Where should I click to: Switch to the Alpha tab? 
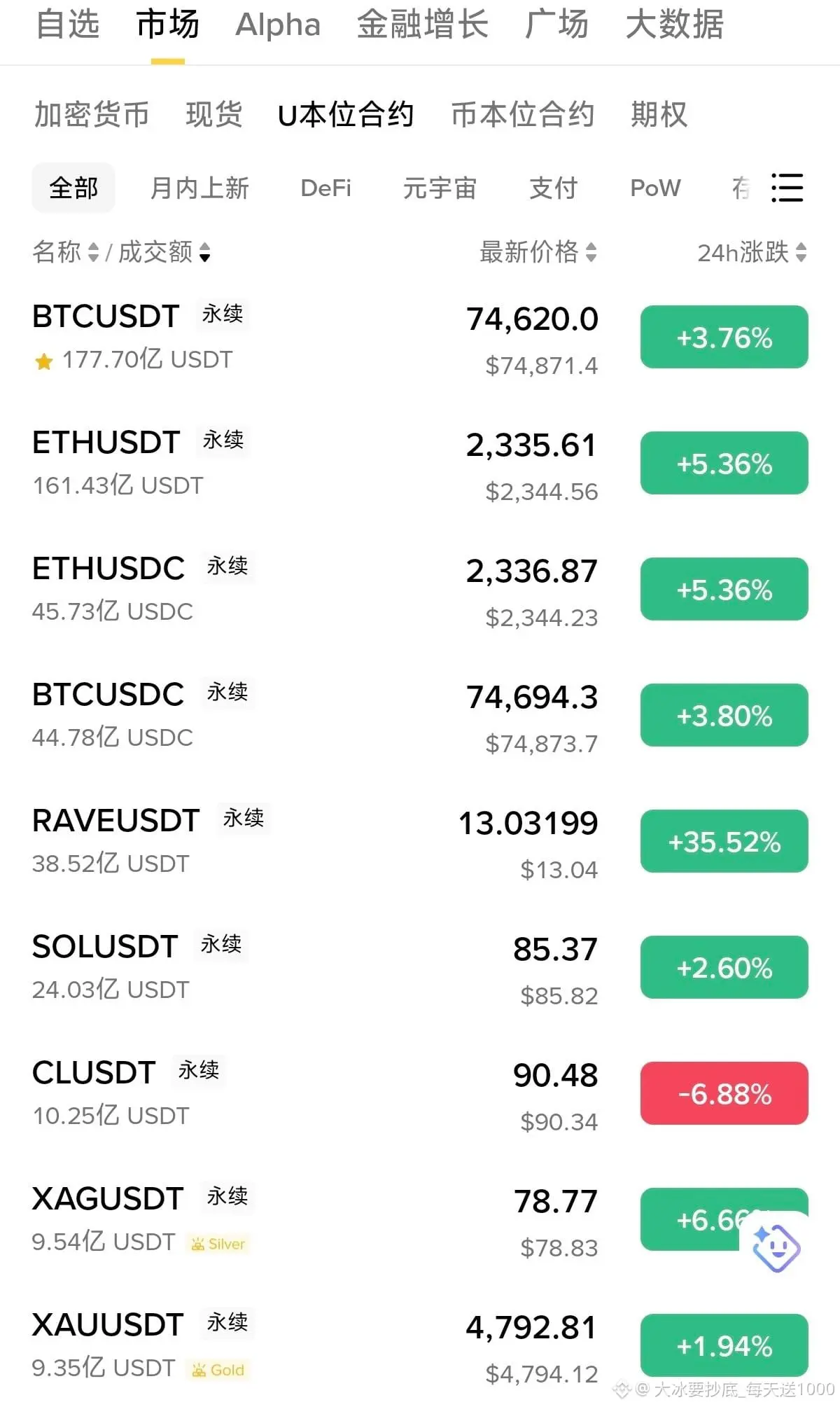click(x=278, y=25)
